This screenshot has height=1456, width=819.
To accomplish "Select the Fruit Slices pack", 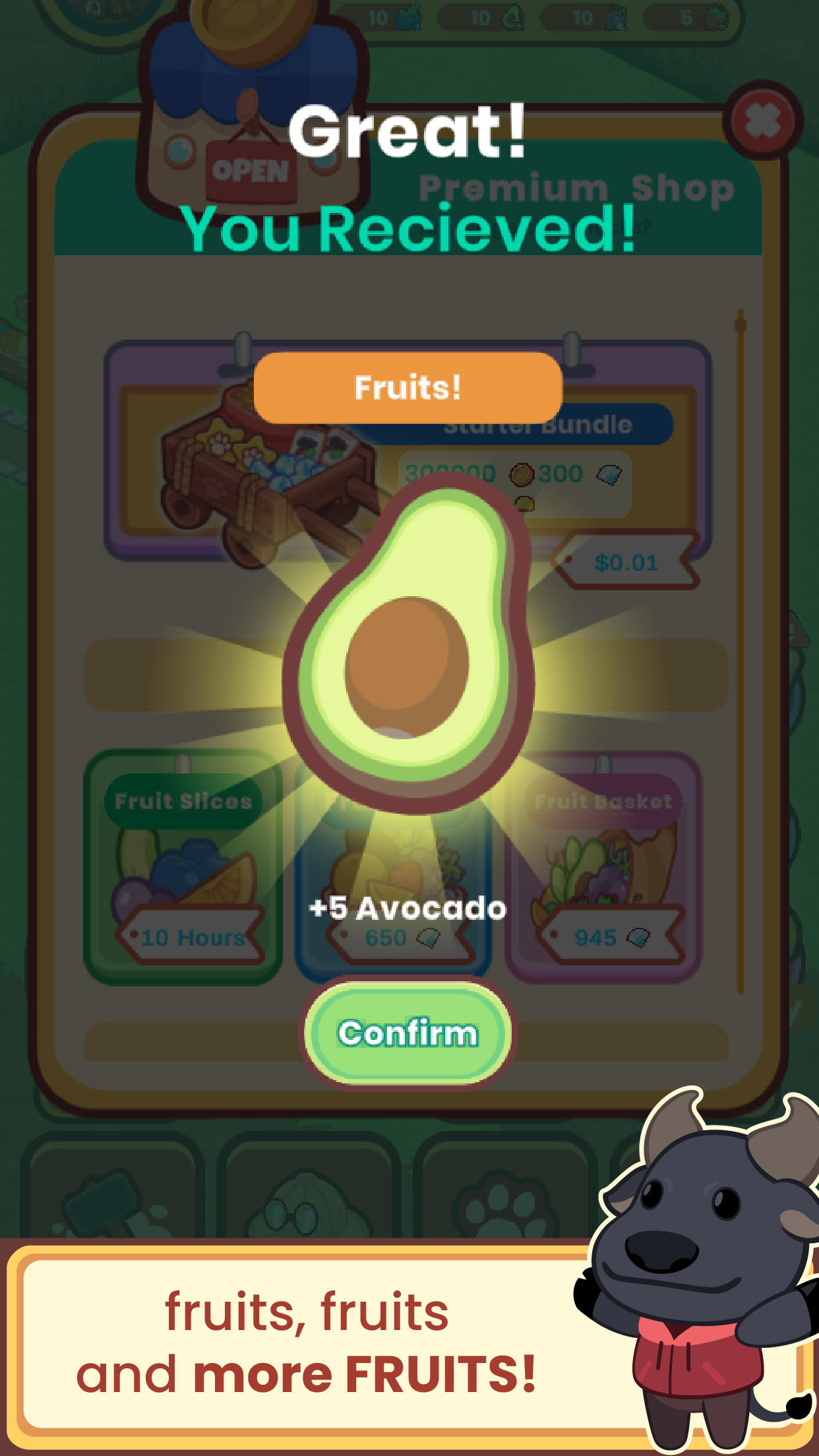I will point(183,870).
